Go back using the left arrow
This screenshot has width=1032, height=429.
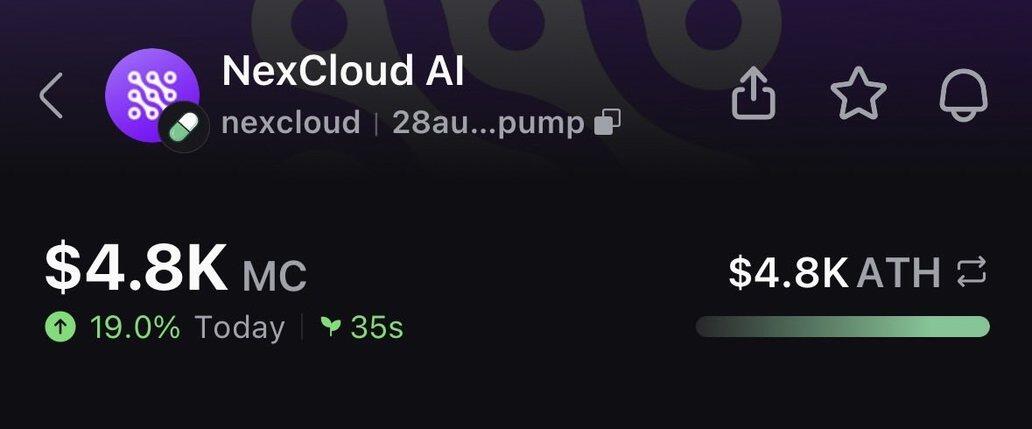point(51,97)
